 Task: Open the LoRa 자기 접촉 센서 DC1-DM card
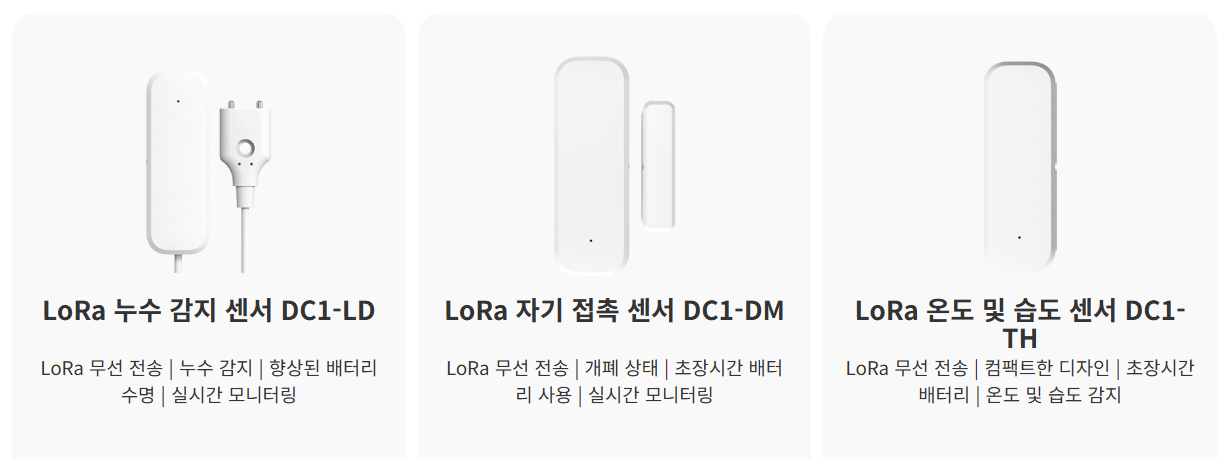tap(614, 236)
